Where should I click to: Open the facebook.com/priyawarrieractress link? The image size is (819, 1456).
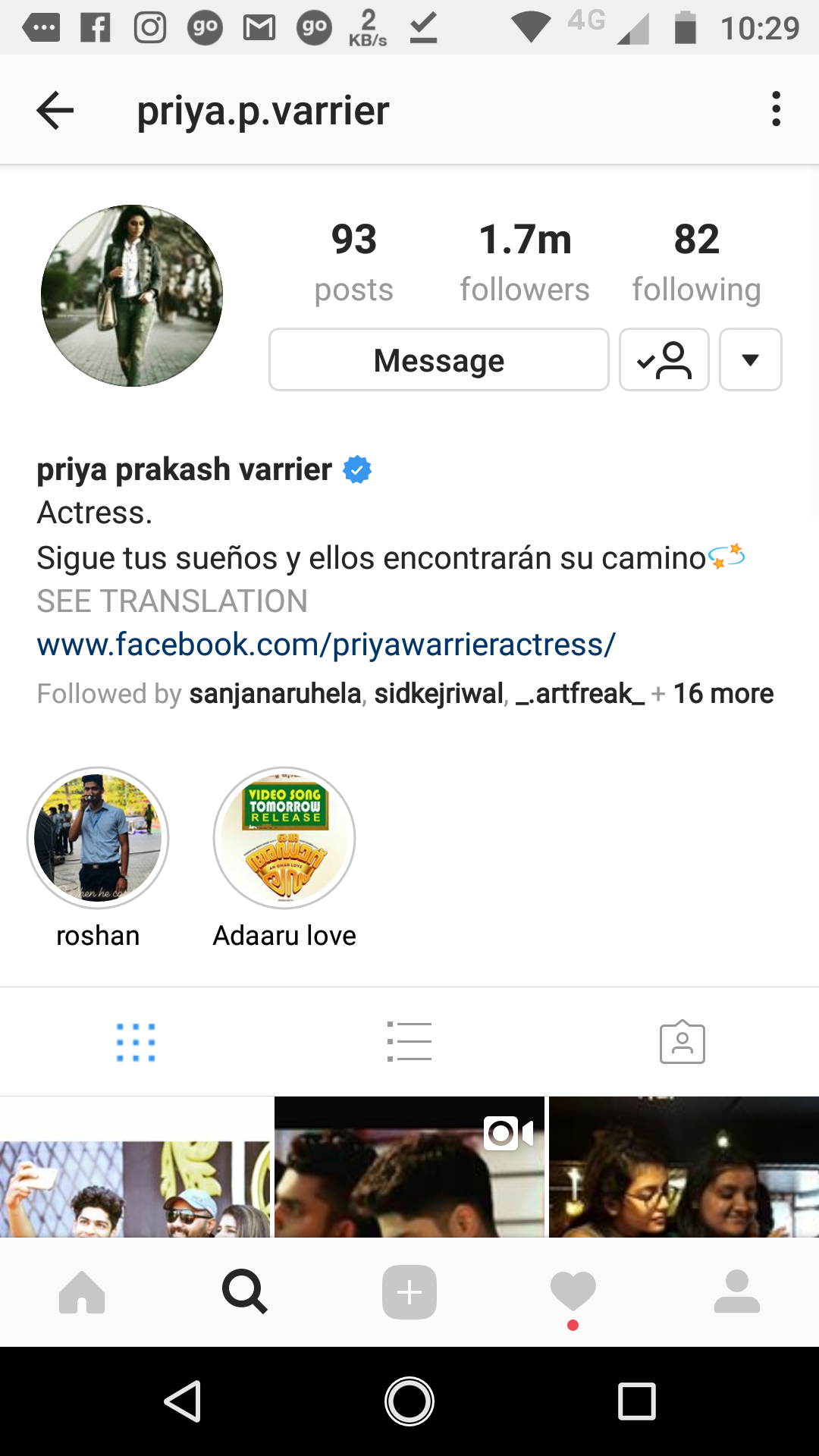click(x=326, y=645)
